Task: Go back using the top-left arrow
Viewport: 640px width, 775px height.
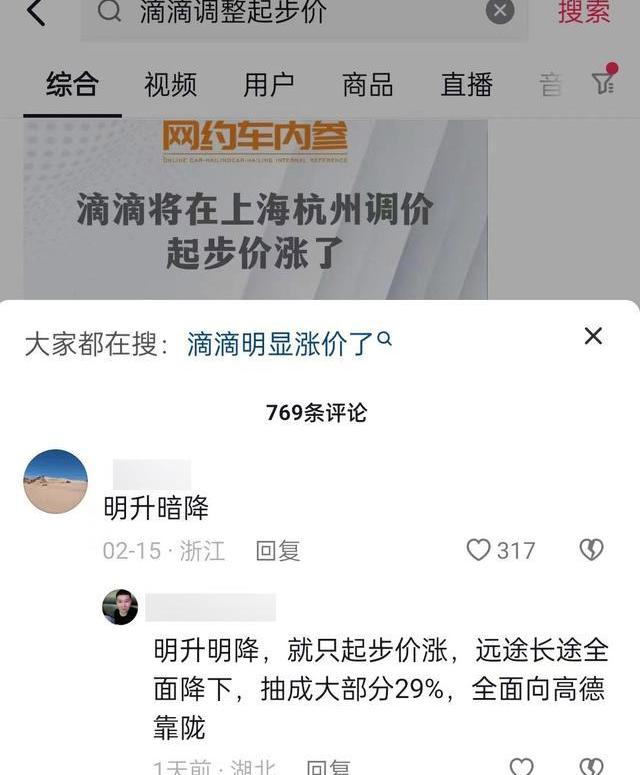Action: [x=37, y=13]
